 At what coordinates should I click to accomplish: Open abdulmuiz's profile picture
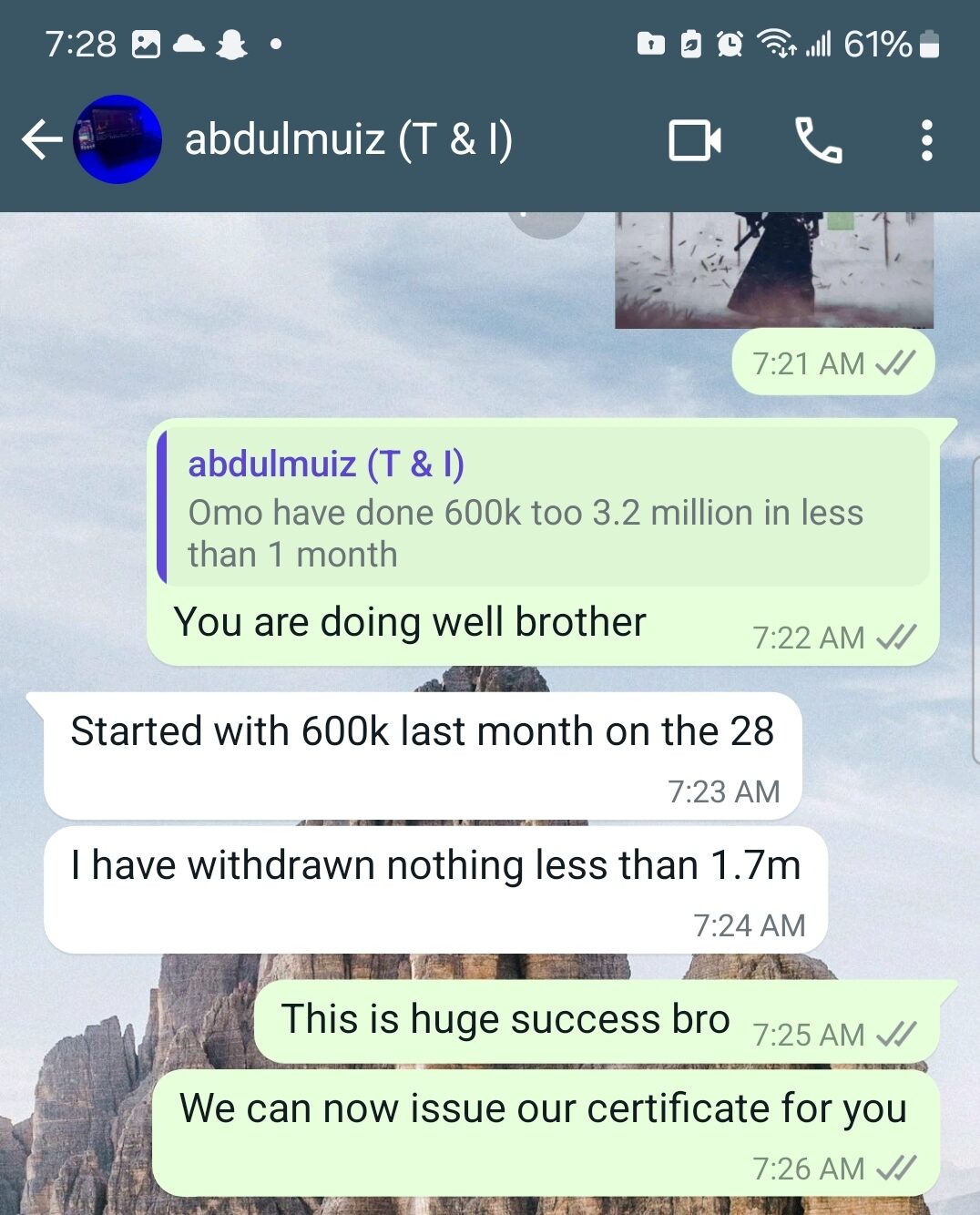[x=117, y=140]
